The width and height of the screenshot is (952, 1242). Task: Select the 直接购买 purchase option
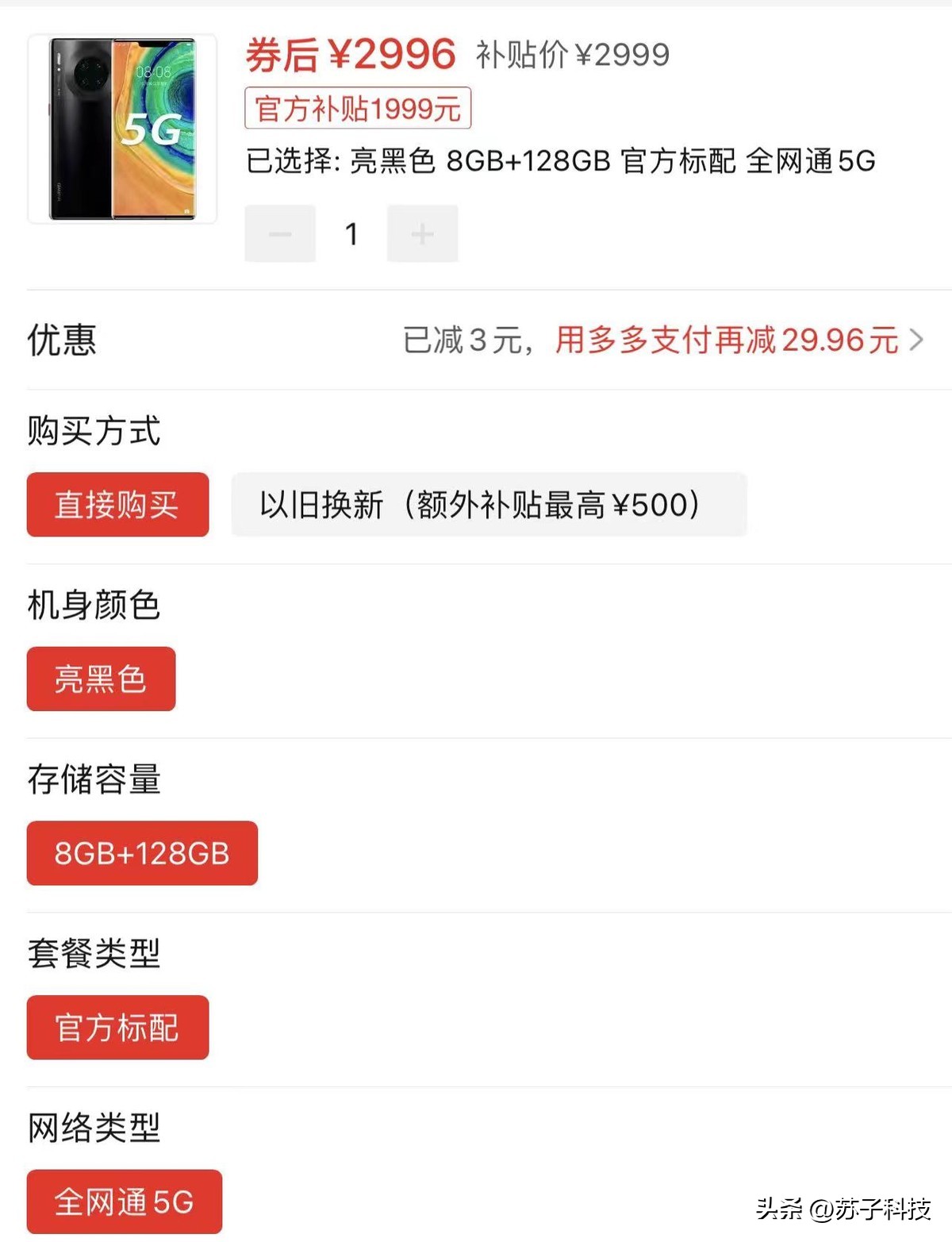(x=117, y=506)
